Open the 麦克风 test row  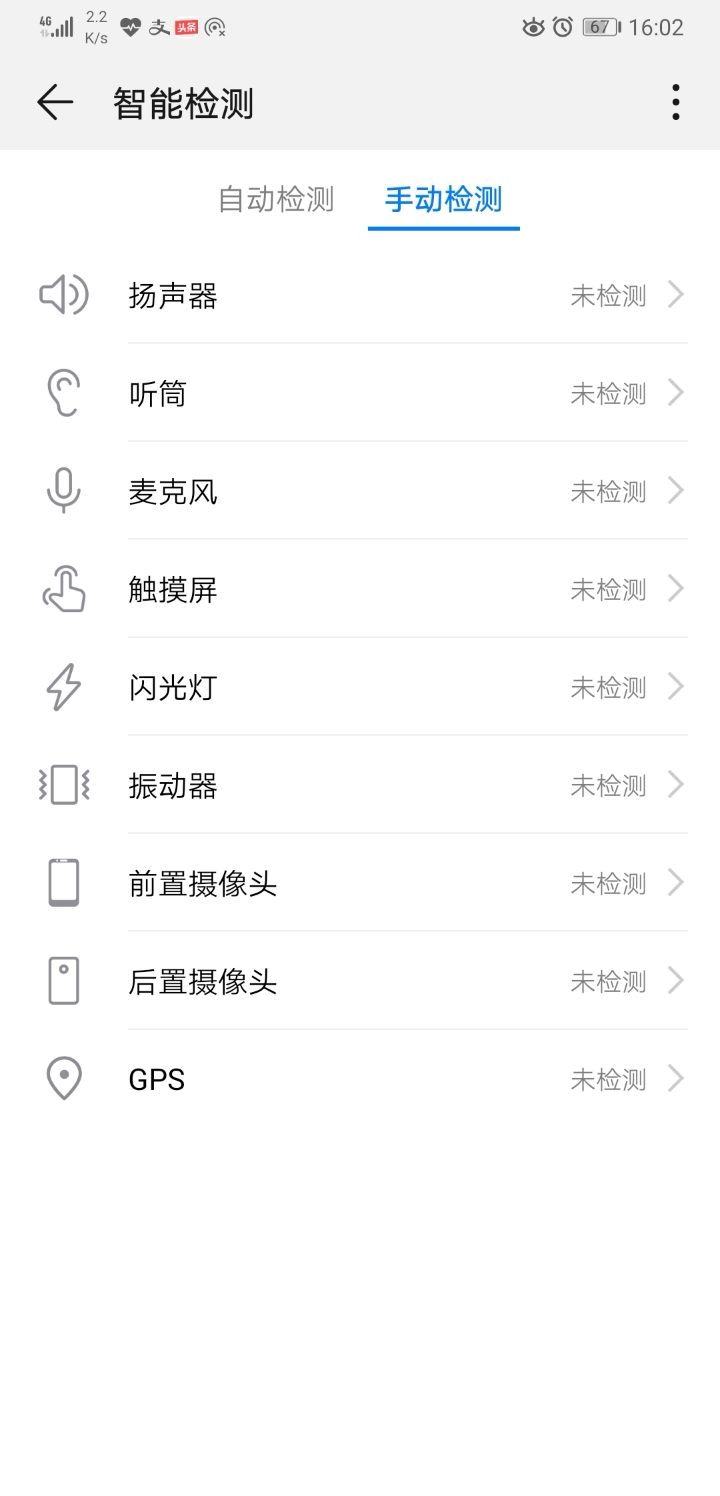click(360, 491)
